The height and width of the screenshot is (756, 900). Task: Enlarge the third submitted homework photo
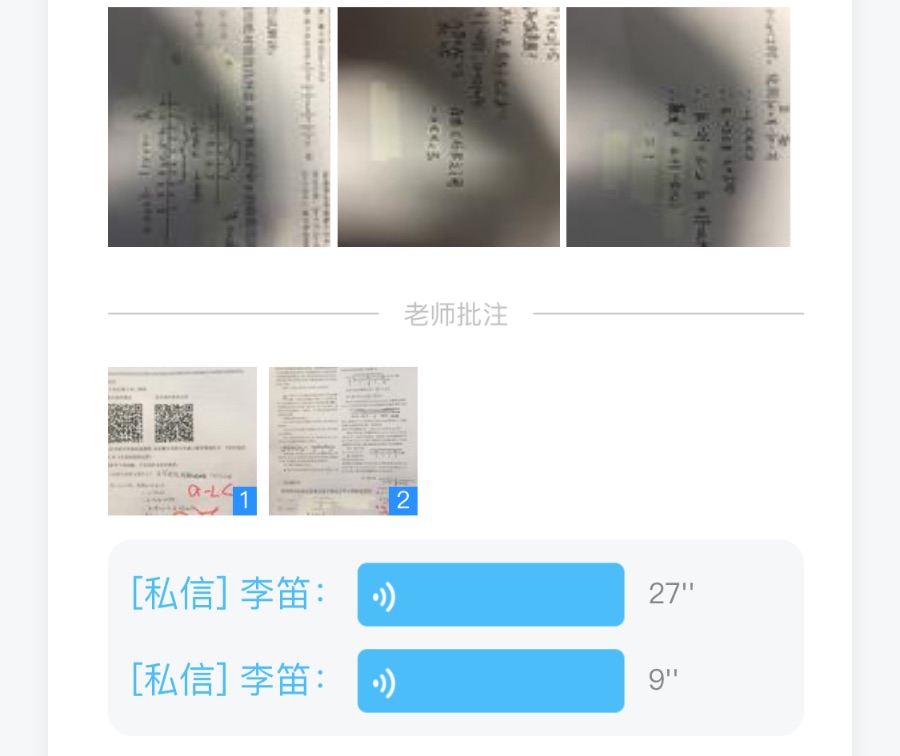(x=678, y=127)
